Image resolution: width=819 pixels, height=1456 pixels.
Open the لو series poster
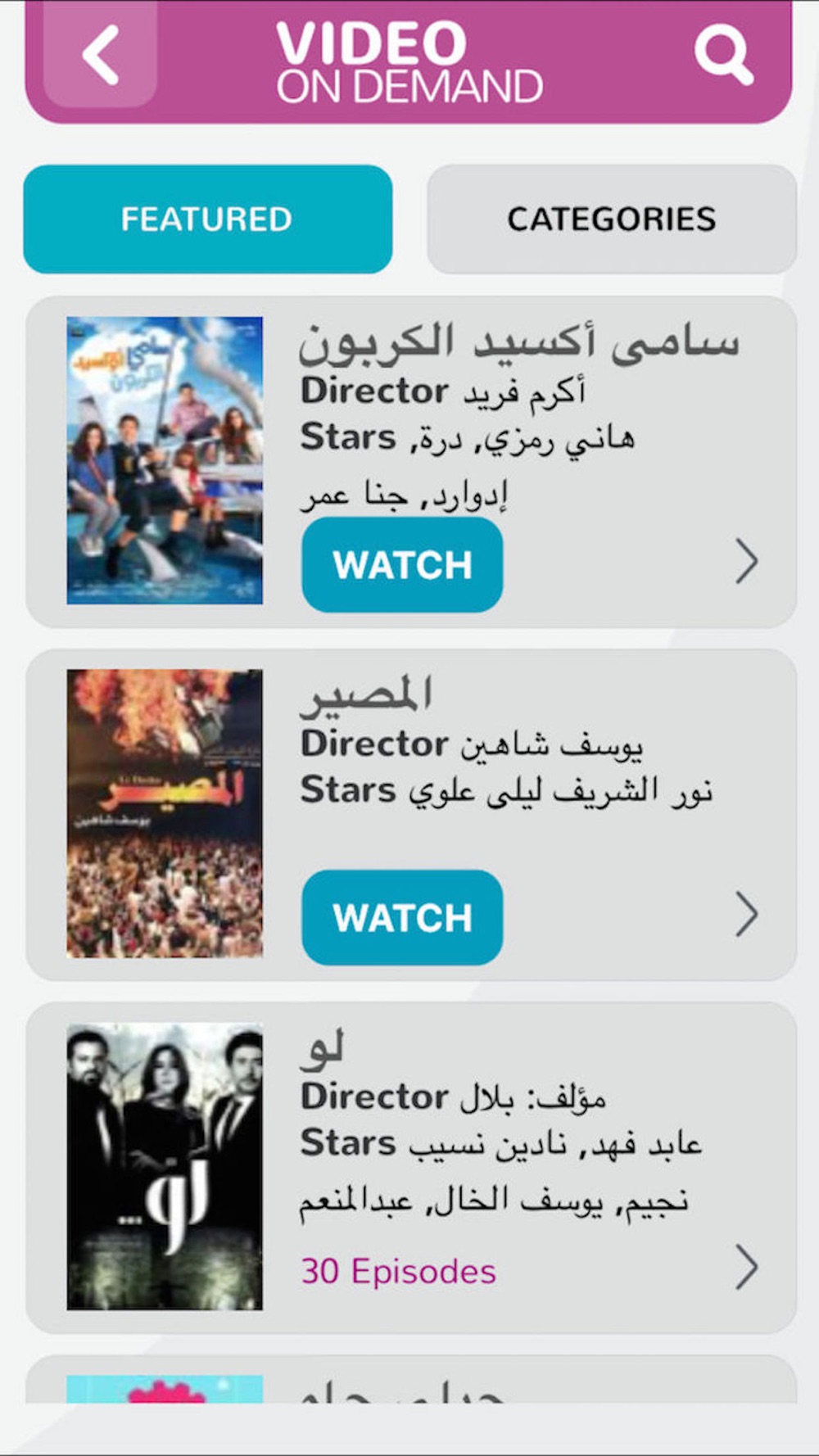tap(165, 1166)
